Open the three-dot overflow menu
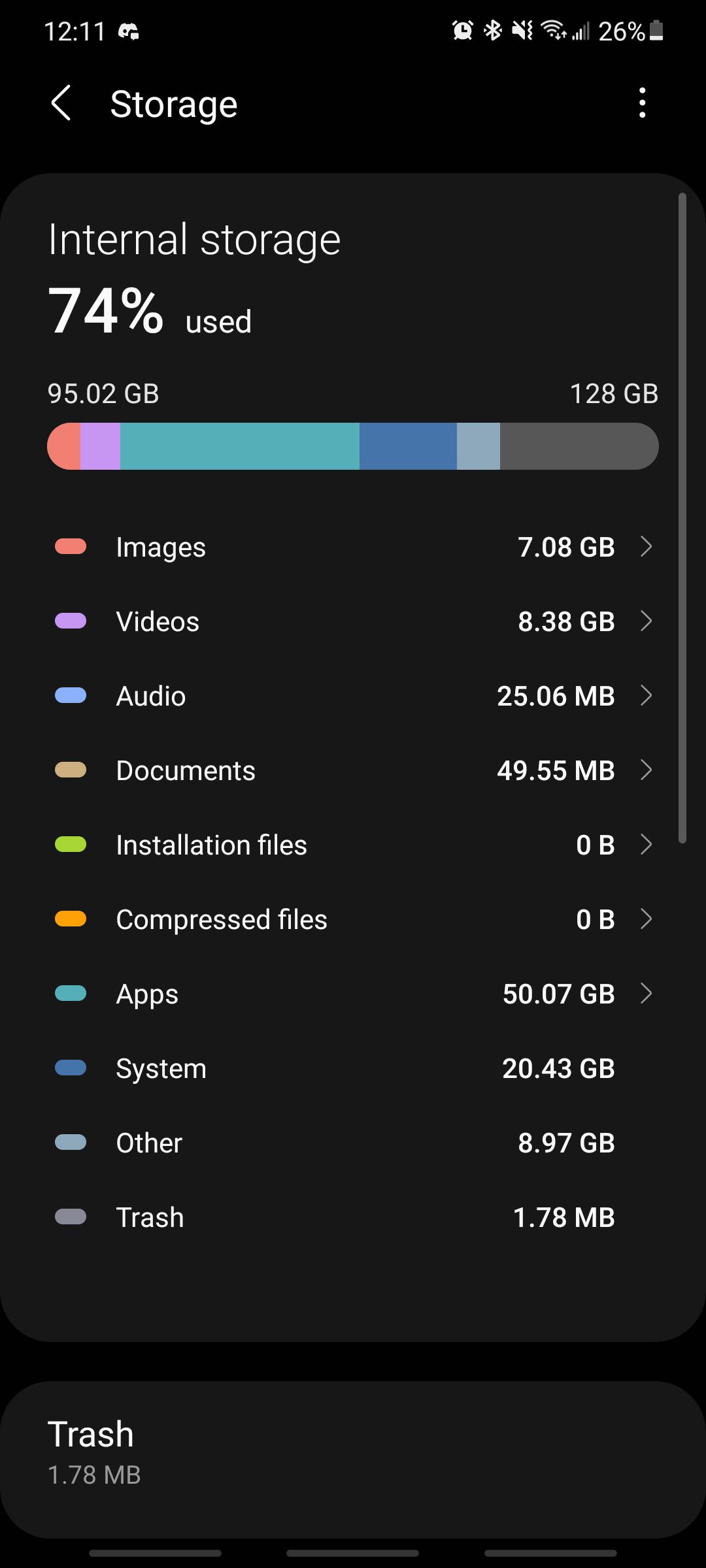Viewport: 706px width, 1568px height. pos(642,103)
